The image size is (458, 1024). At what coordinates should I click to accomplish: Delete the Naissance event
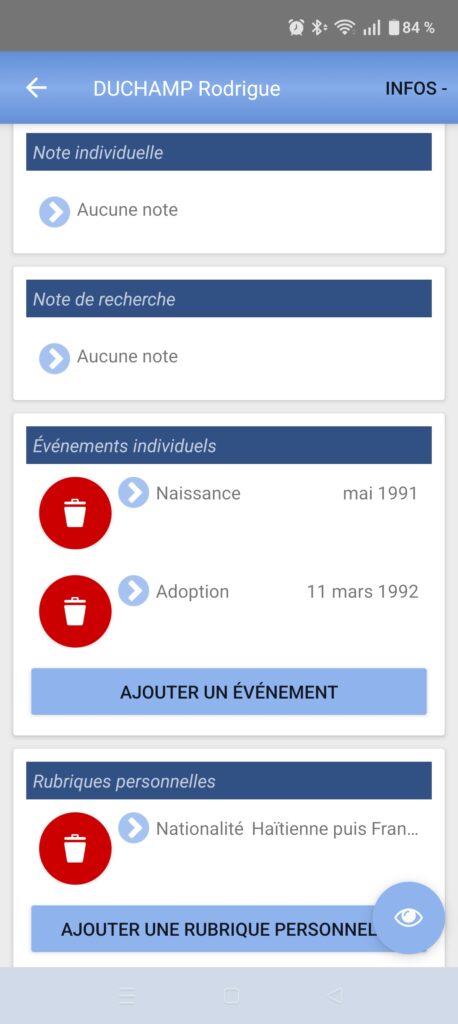click(x=75, y=513)
